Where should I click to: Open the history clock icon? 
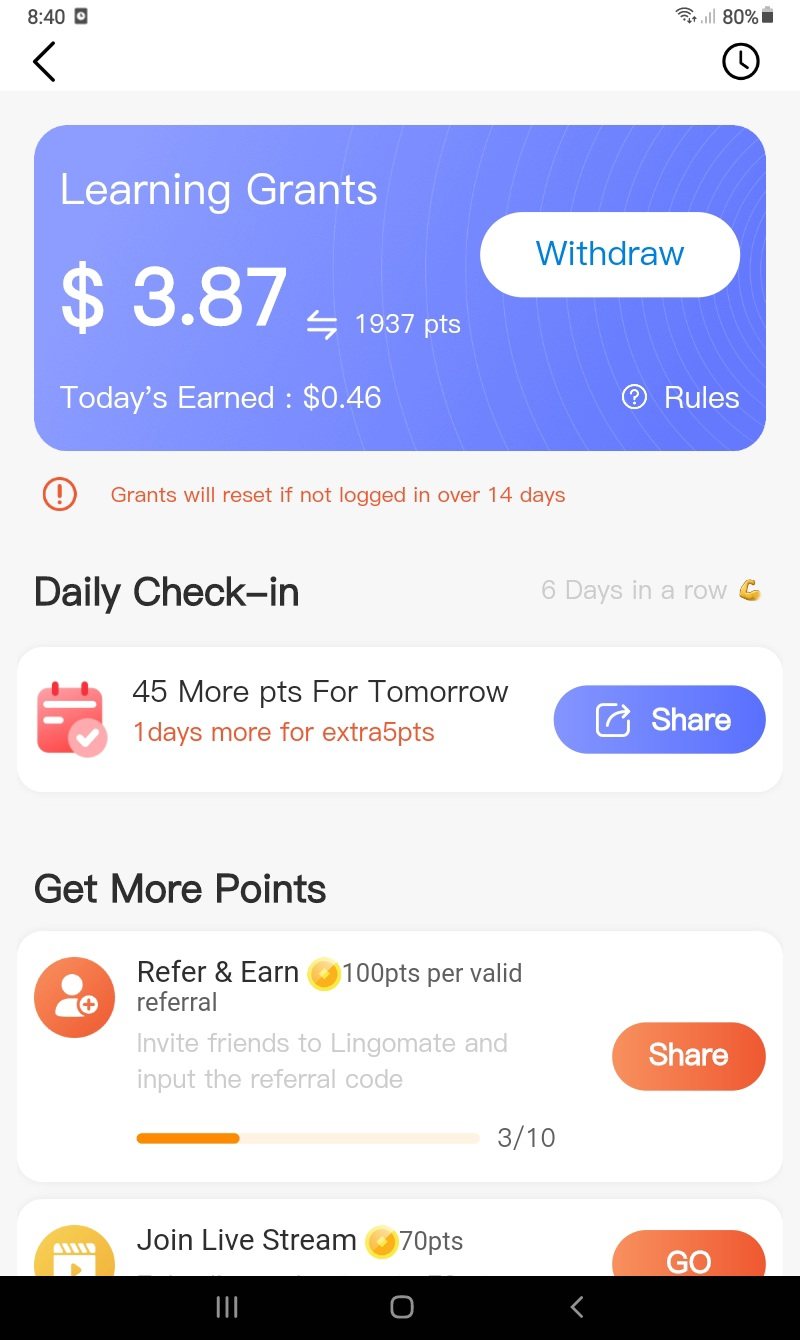[740, 62]
